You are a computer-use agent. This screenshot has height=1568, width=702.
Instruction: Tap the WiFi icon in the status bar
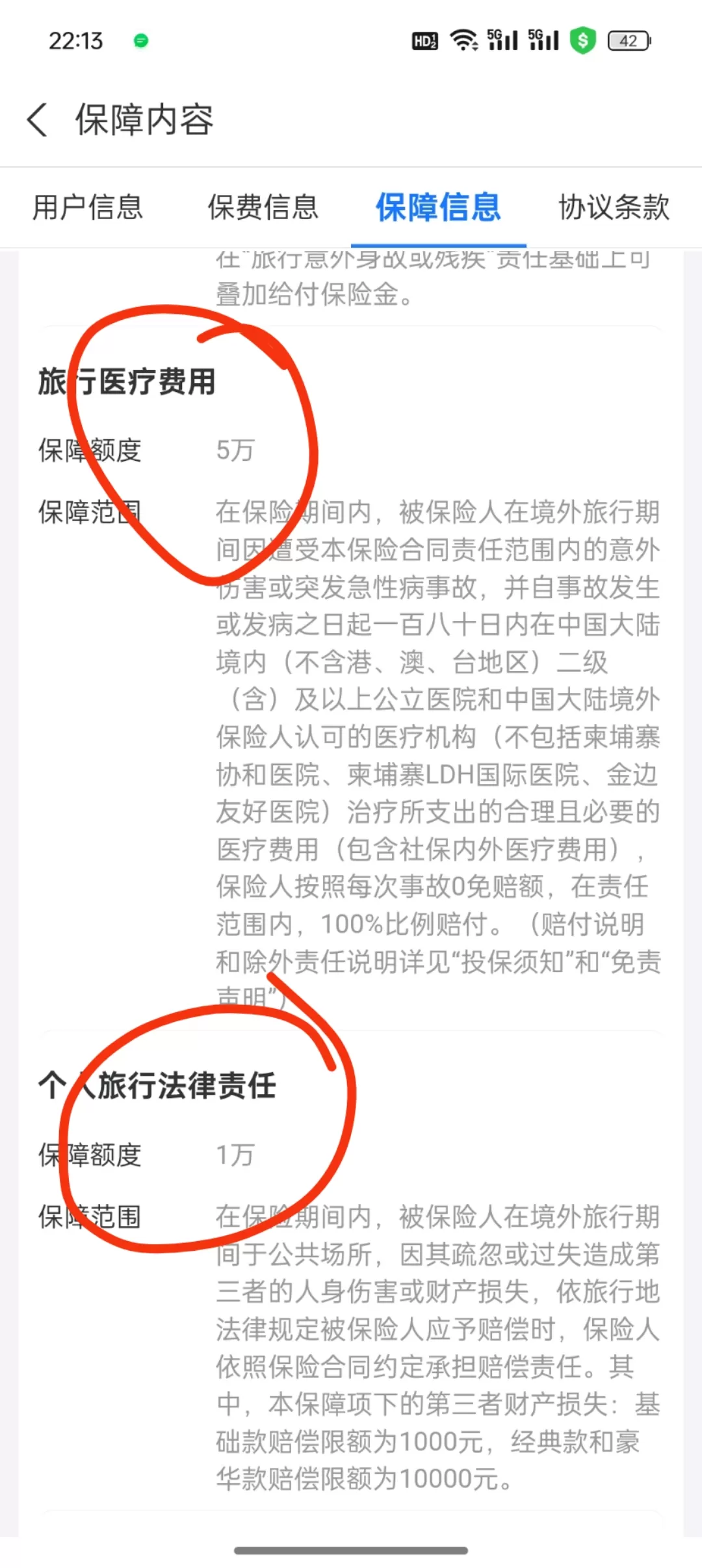(463, 40)
